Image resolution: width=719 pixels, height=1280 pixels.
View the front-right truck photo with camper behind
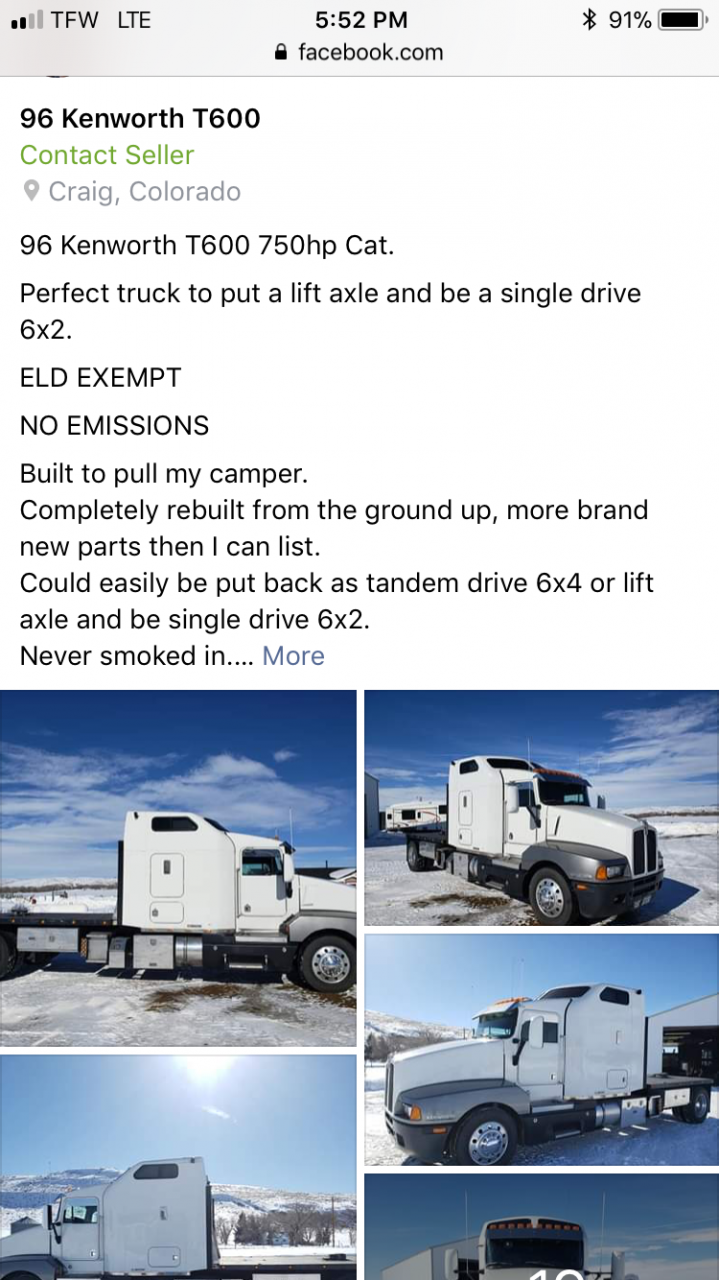(x=541, y=807)
